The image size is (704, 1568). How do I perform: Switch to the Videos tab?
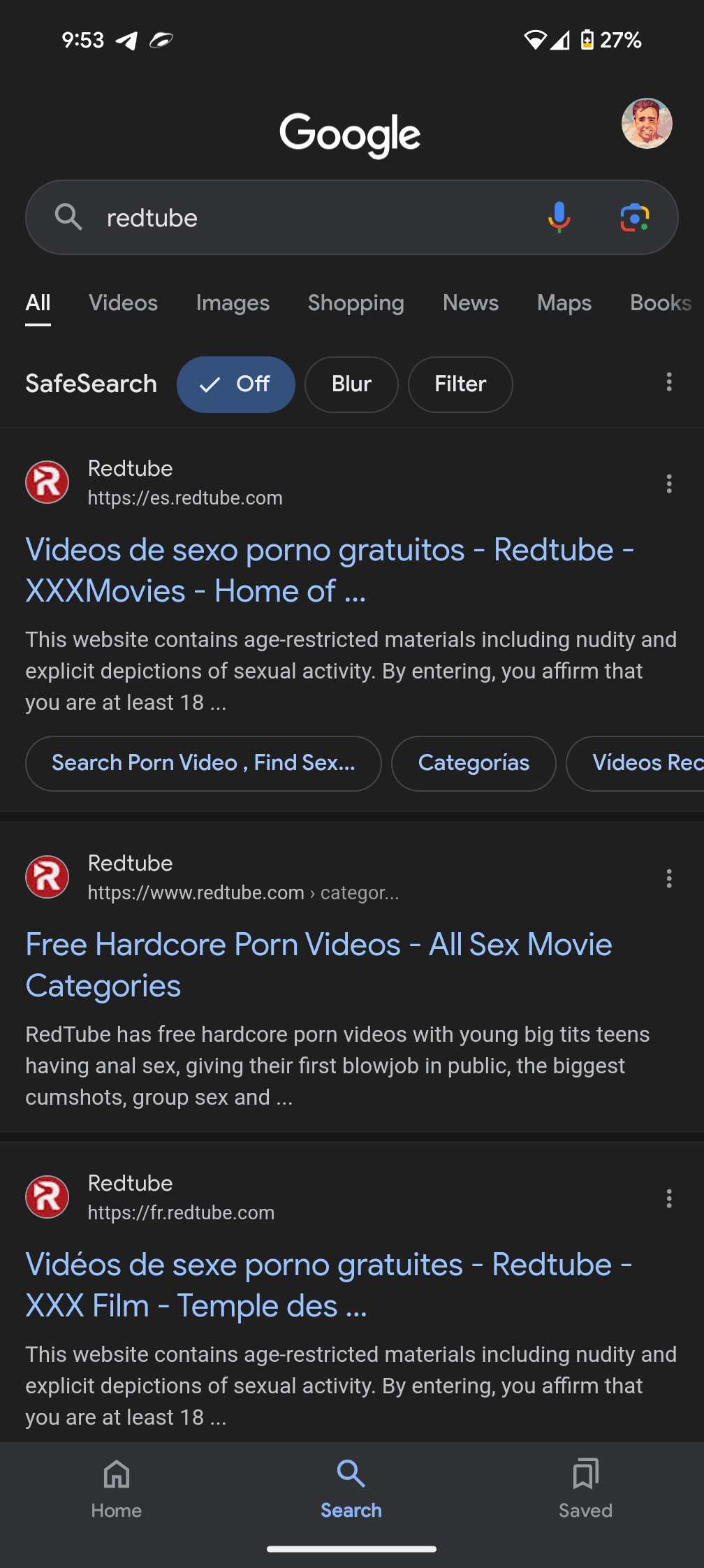[123, 303]
